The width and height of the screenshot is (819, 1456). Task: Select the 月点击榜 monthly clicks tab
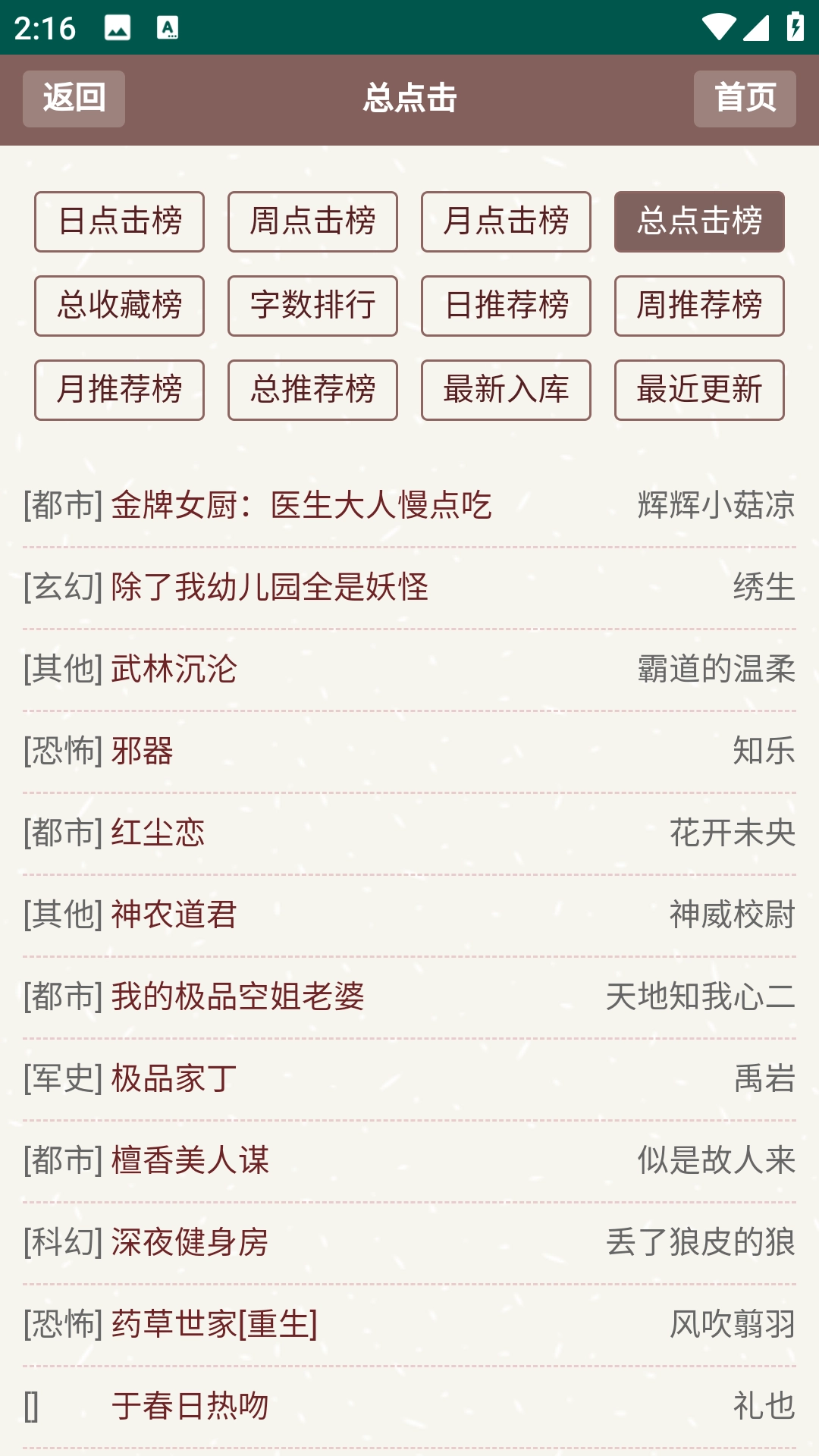[506, 221]
